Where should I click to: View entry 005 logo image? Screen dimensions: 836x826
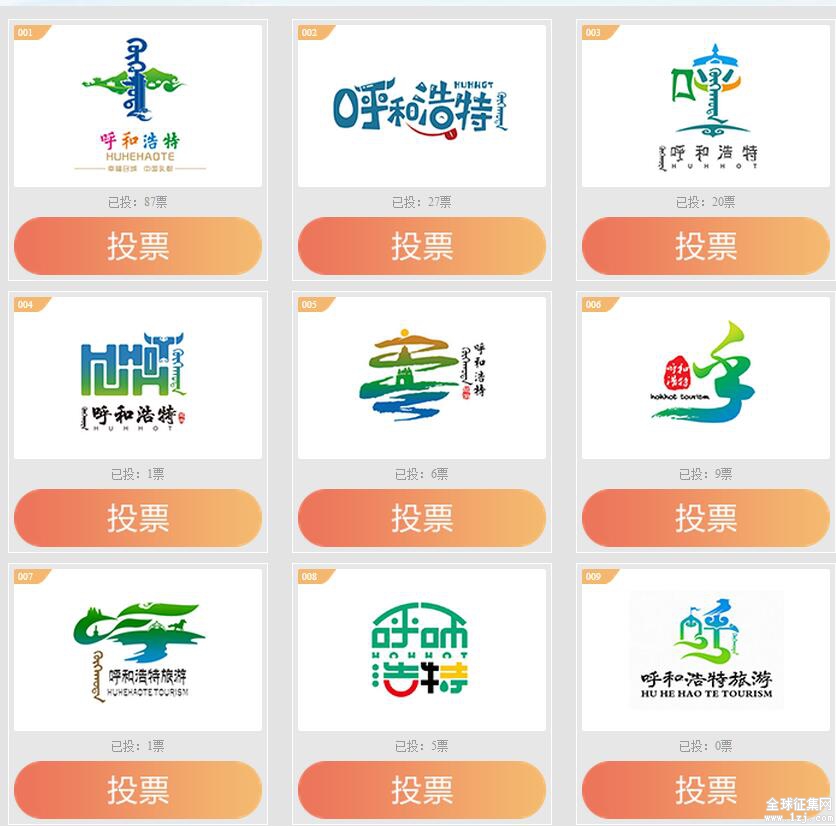point(422,378)
